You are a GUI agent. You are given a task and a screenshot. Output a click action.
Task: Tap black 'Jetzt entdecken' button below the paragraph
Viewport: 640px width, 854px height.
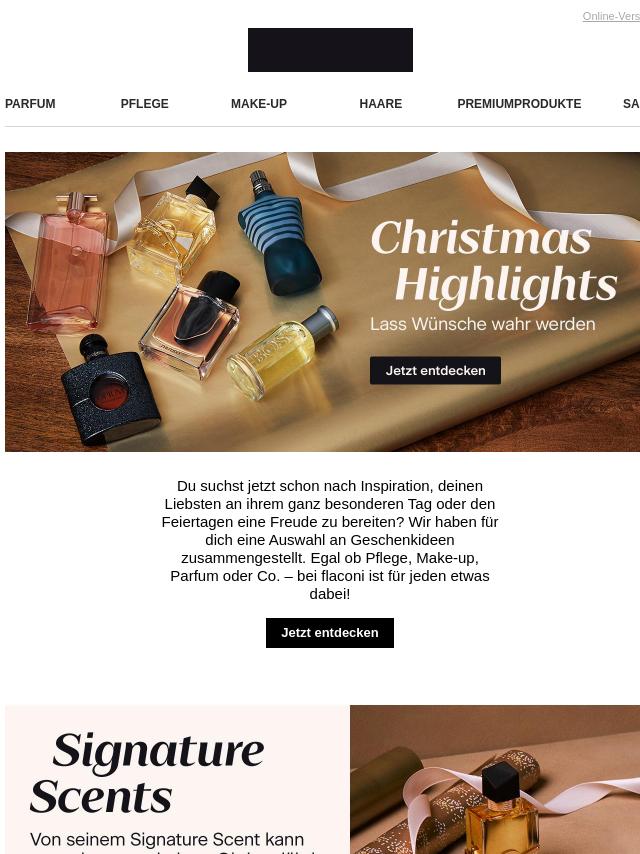coord(329,633)
